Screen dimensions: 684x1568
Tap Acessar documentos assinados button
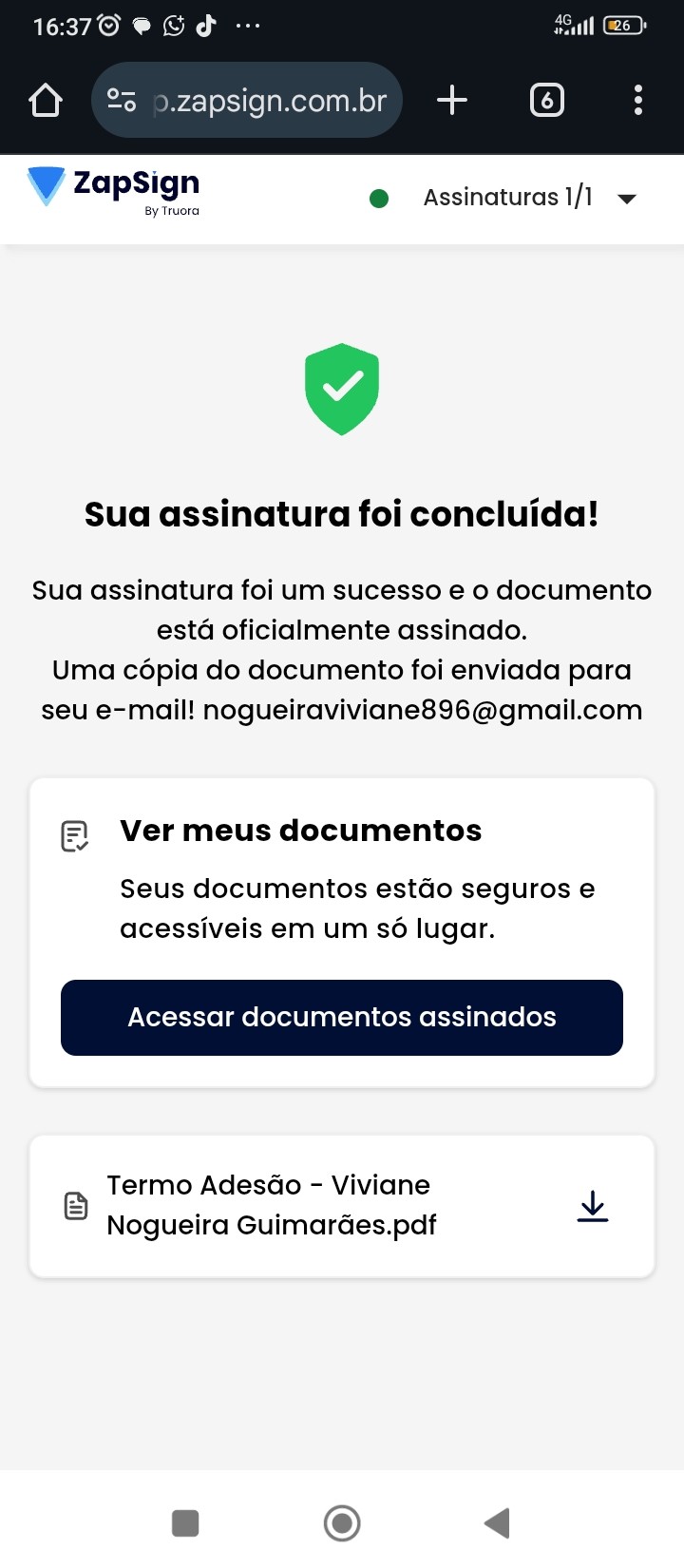(342, 1017)
